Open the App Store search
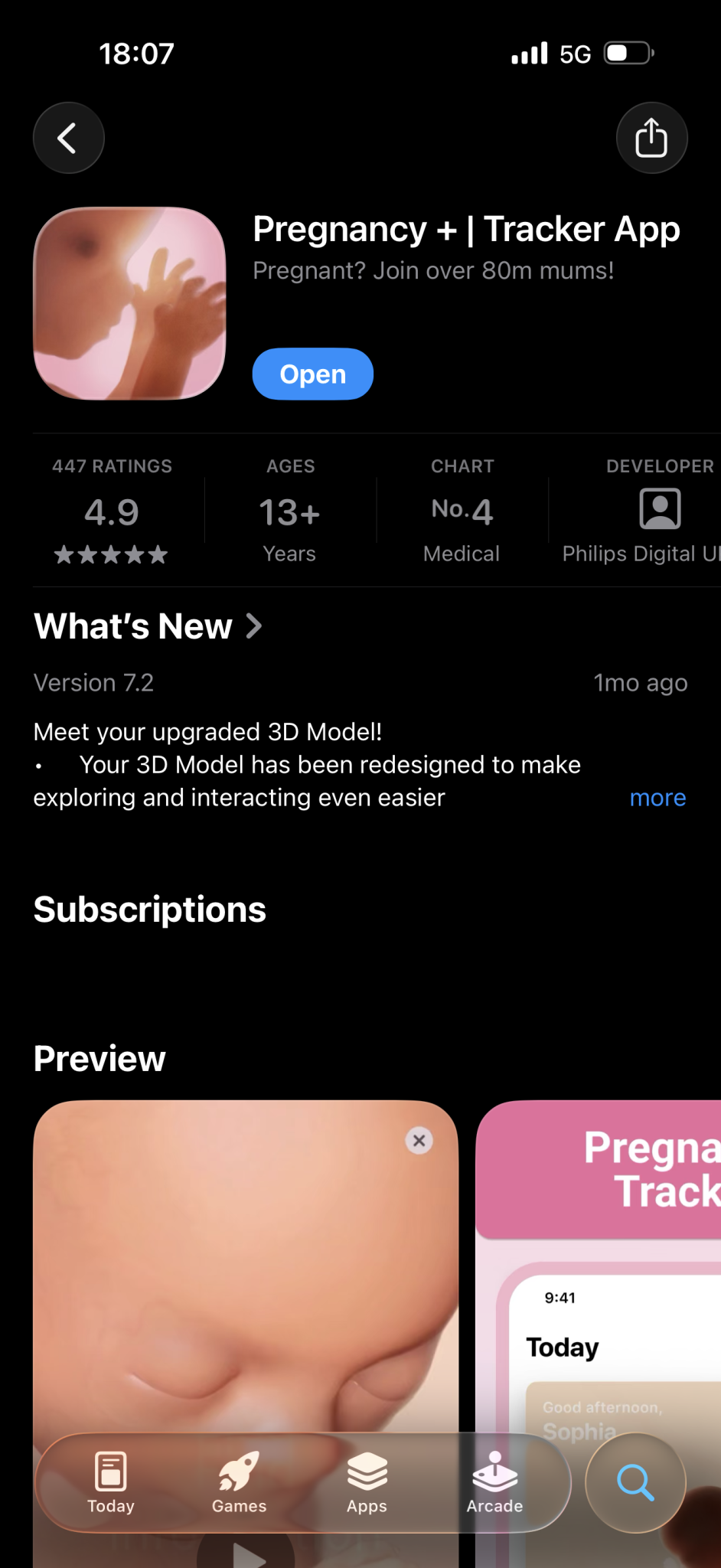721x1568 pixels. 635,1483
